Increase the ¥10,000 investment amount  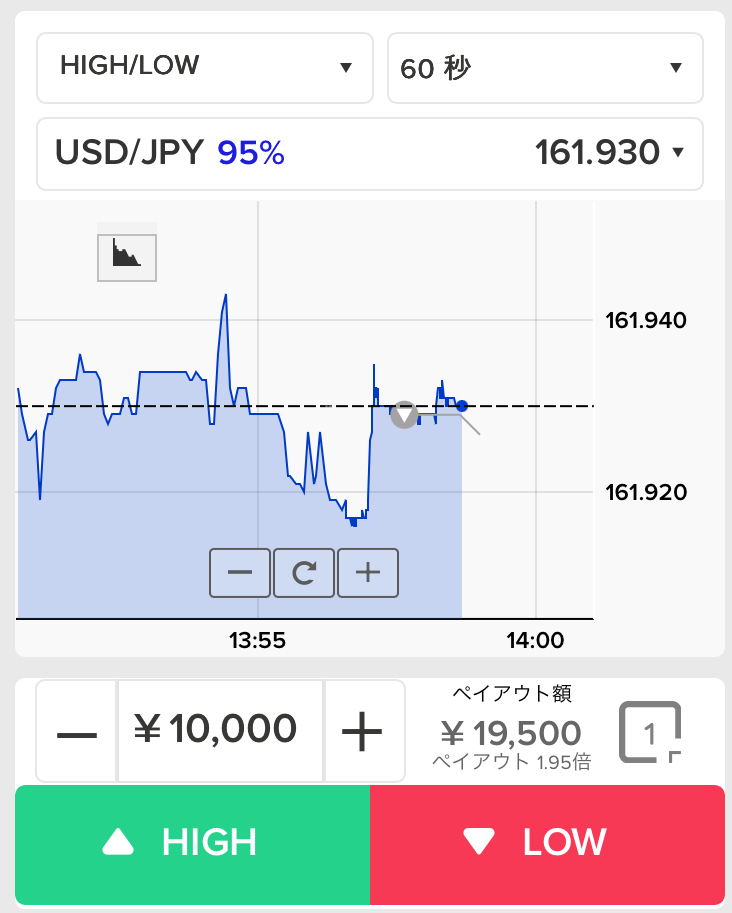pos(365,731)
